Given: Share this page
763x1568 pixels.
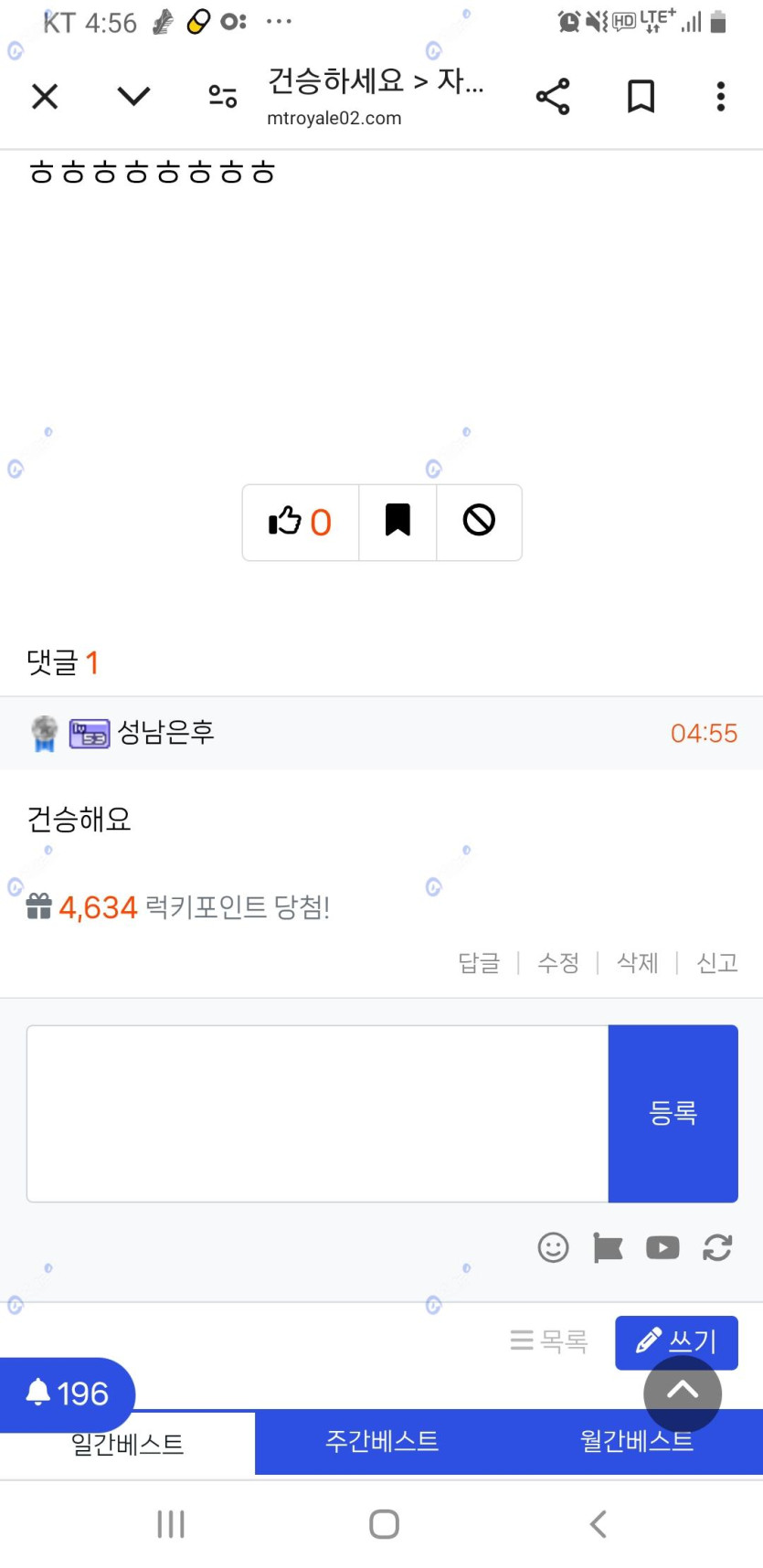Looking at the screenshot, I should 553,96.
